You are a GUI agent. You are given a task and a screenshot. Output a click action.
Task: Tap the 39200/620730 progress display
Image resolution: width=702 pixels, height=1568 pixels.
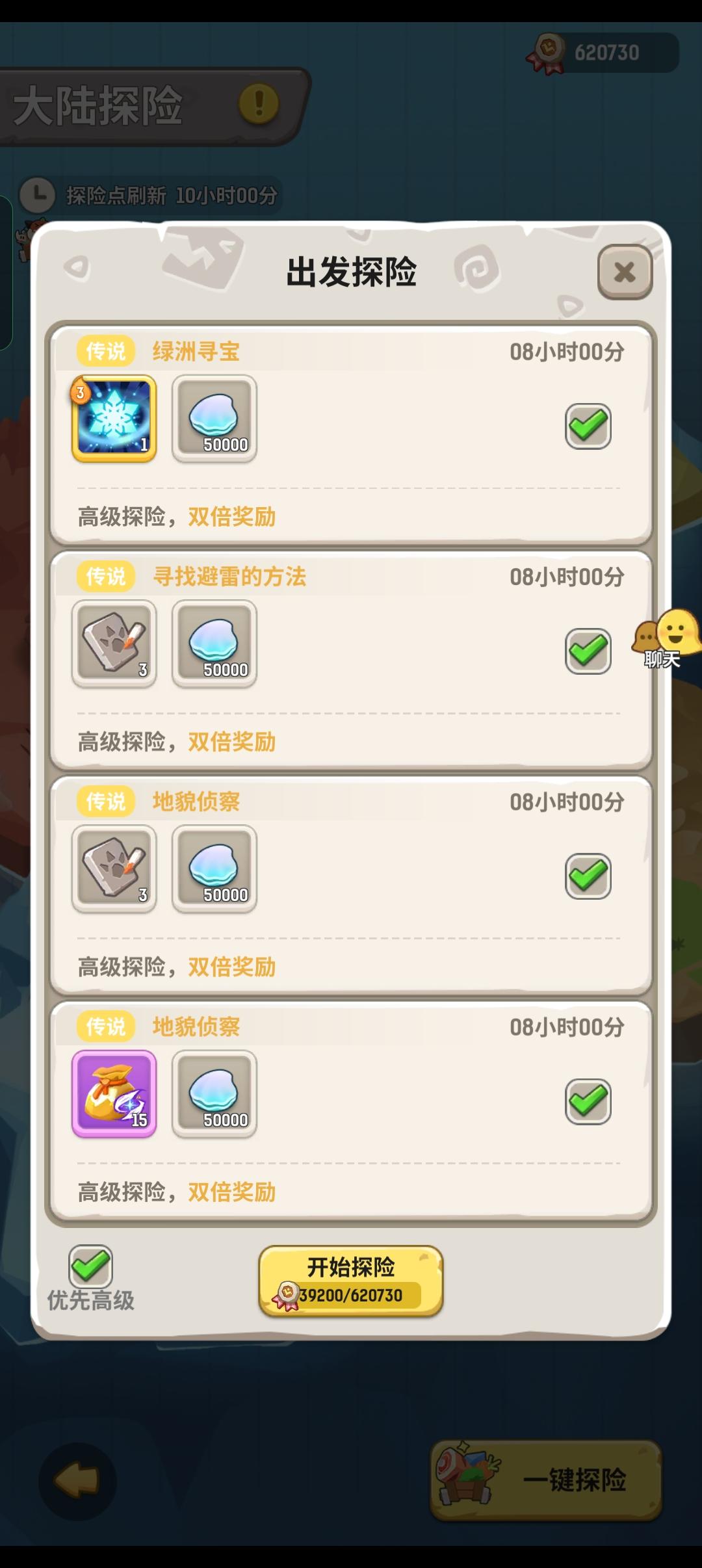[351, 1294]
